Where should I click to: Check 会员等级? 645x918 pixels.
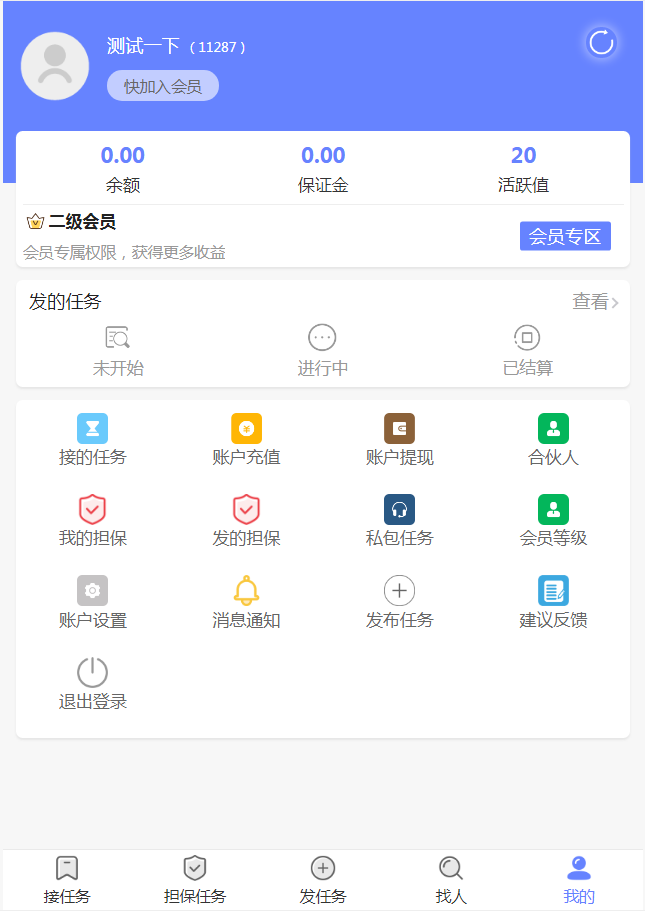(553, 521)
